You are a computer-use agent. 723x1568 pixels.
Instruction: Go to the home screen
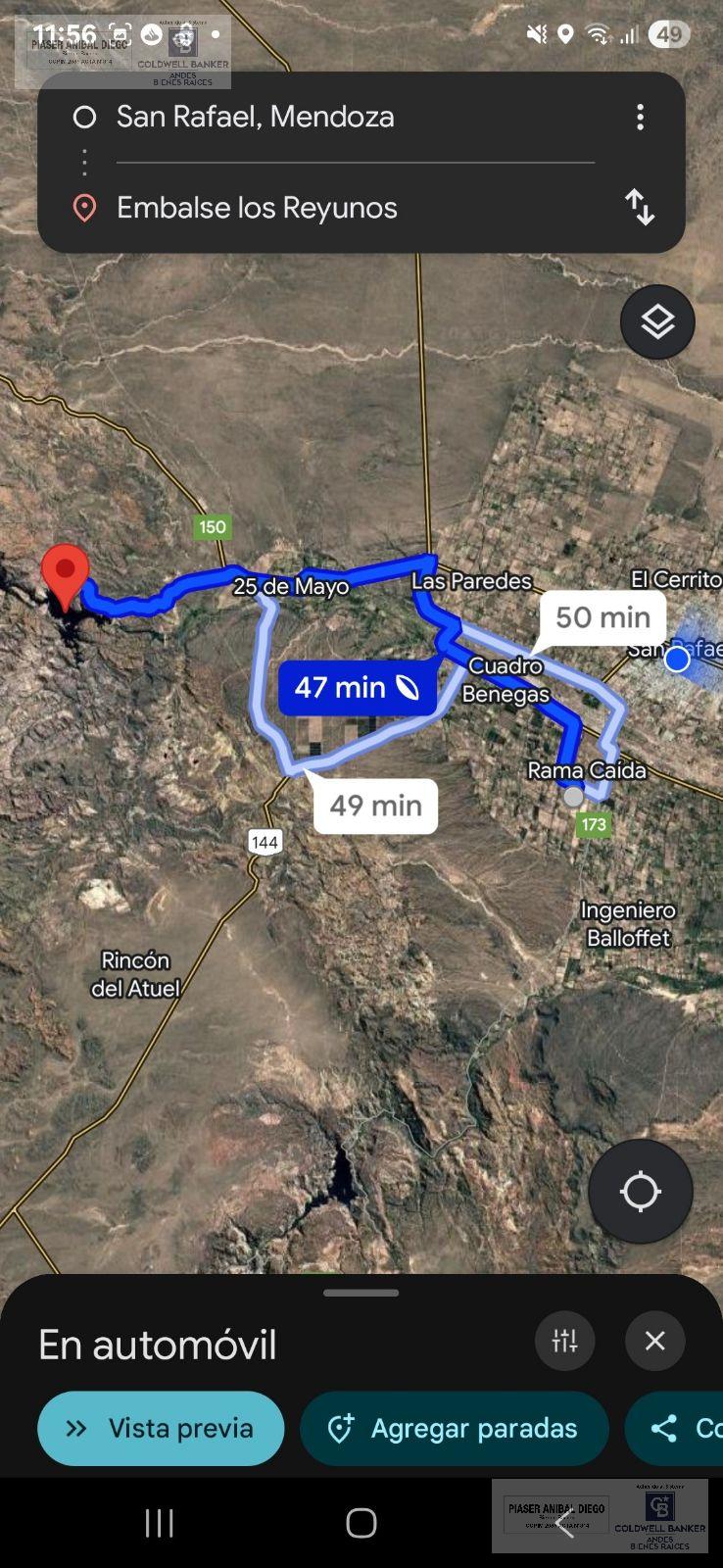click(361, 1523)
